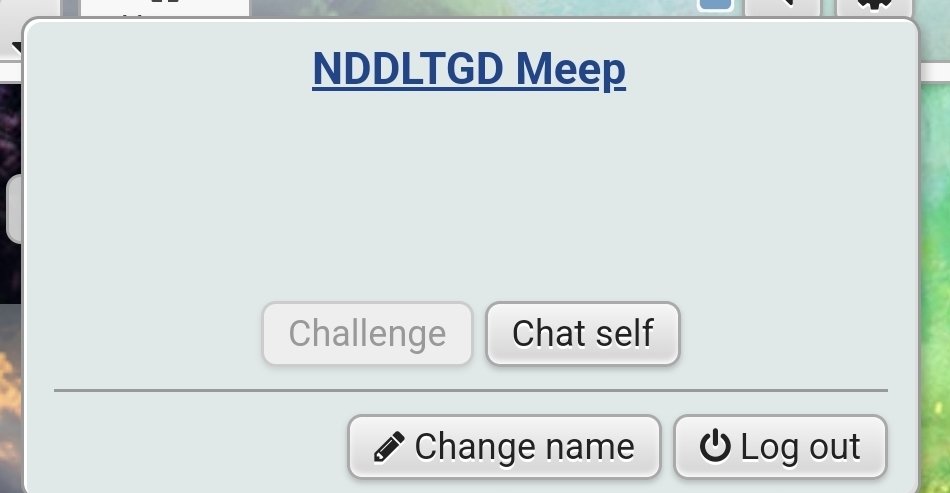This screenshot has height=493, width=950.
Task: Log out of the account
Action: 780,447
